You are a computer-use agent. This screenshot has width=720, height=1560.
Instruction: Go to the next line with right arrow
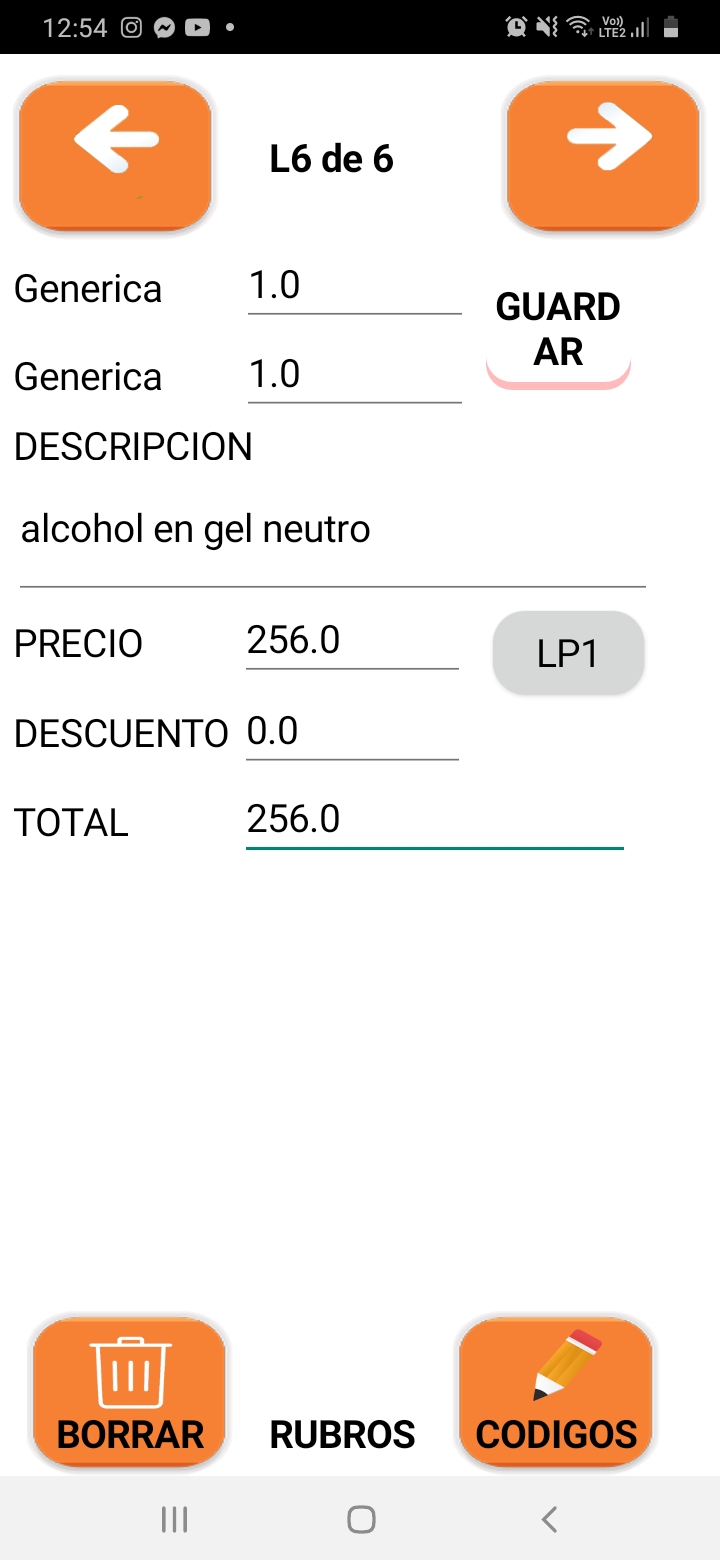pos(603,155)
